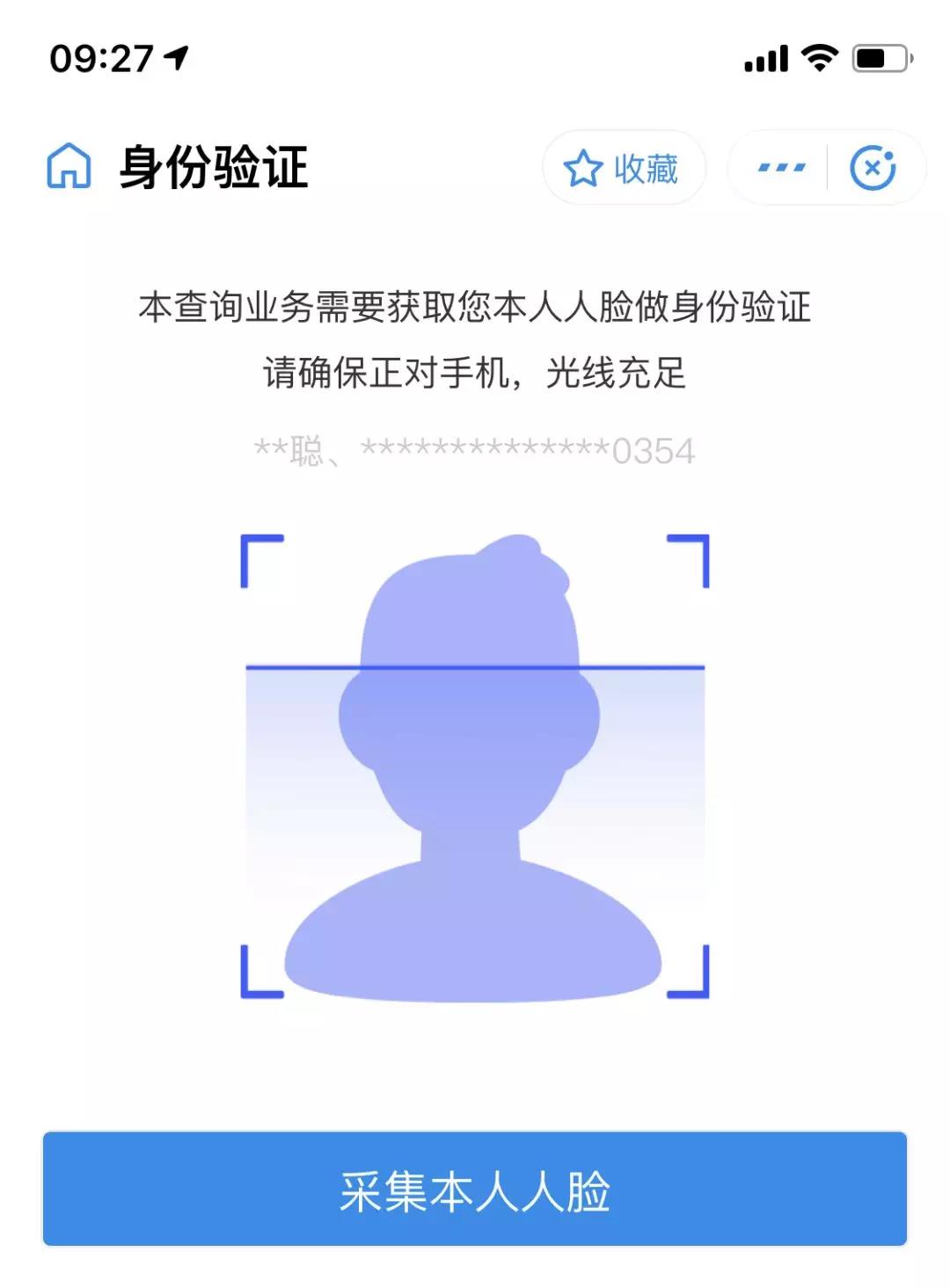950x1288 pixels.
Task: Go to the home page icon
Action: pos(69,166)
